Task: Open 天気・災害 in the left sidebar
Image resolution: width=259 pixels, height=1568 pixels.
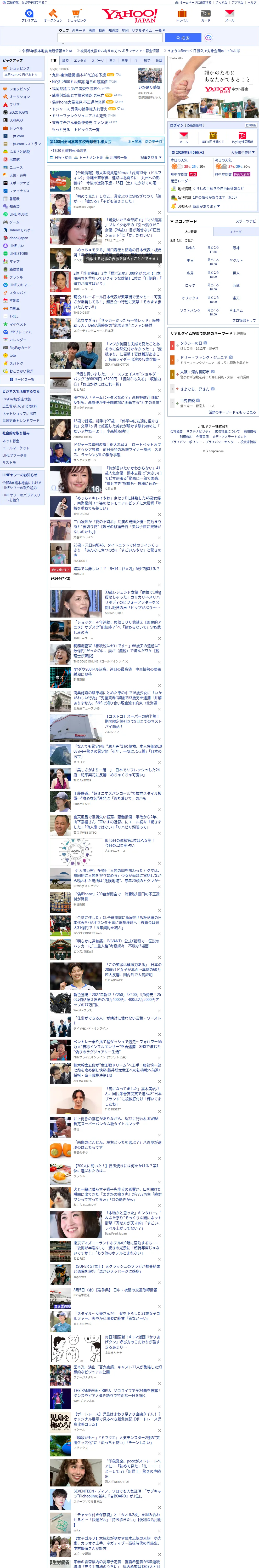Action: coord(18,175)
